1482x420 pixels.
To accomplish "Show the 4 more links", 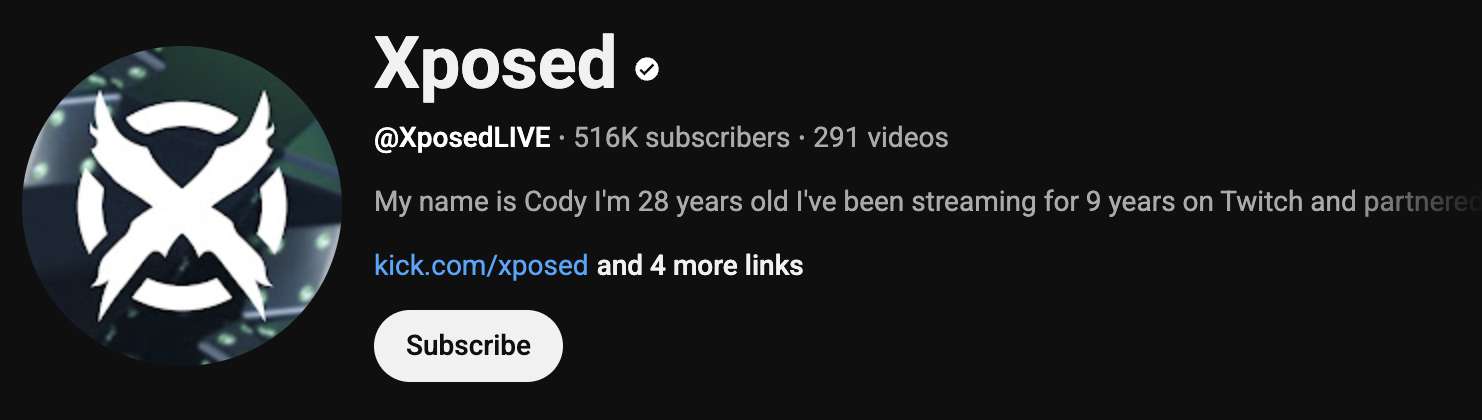I will pyautogui.click(x=700, y=266).
